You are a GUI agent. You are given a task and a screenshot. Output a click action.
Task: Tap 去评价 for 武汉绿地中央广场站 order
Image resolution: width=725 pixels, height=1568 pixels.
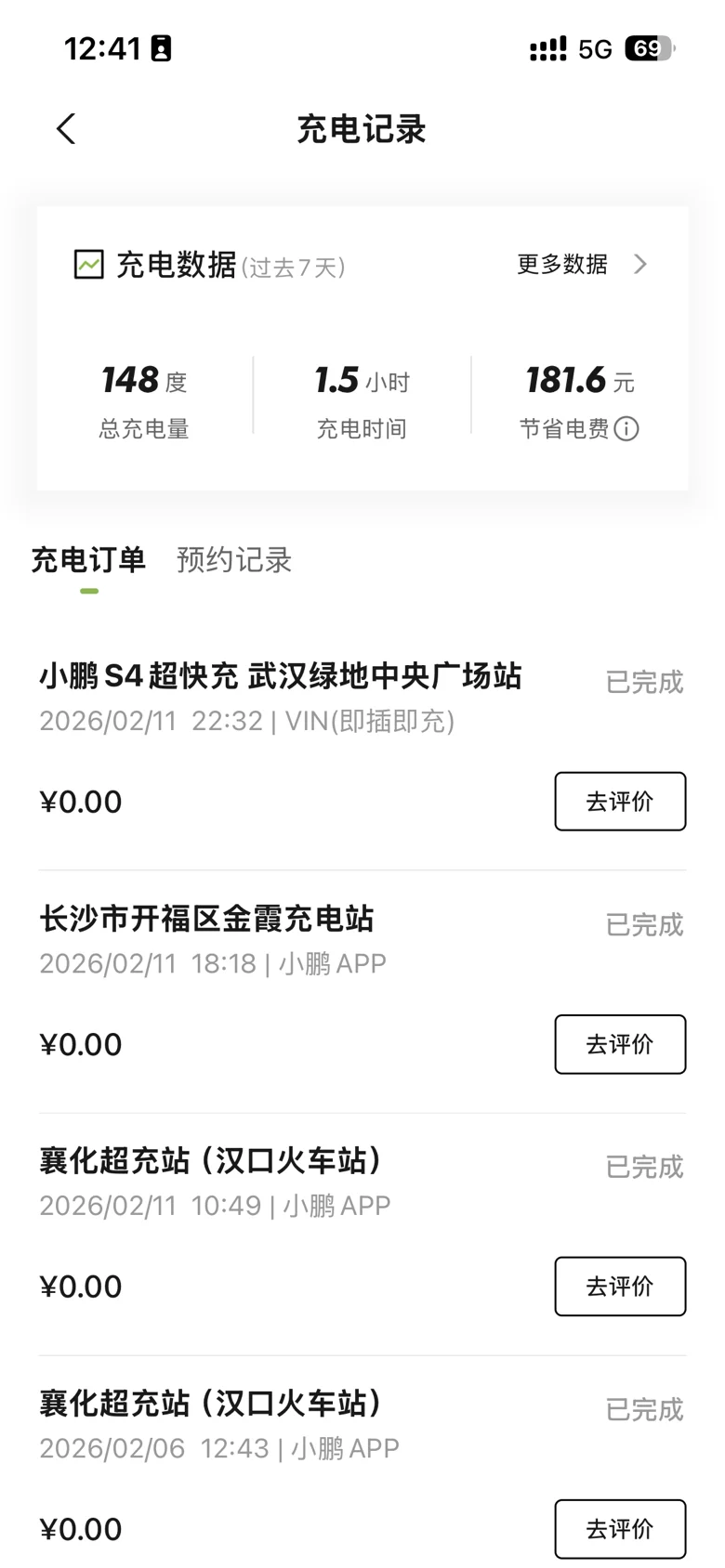tap(620, 802)
